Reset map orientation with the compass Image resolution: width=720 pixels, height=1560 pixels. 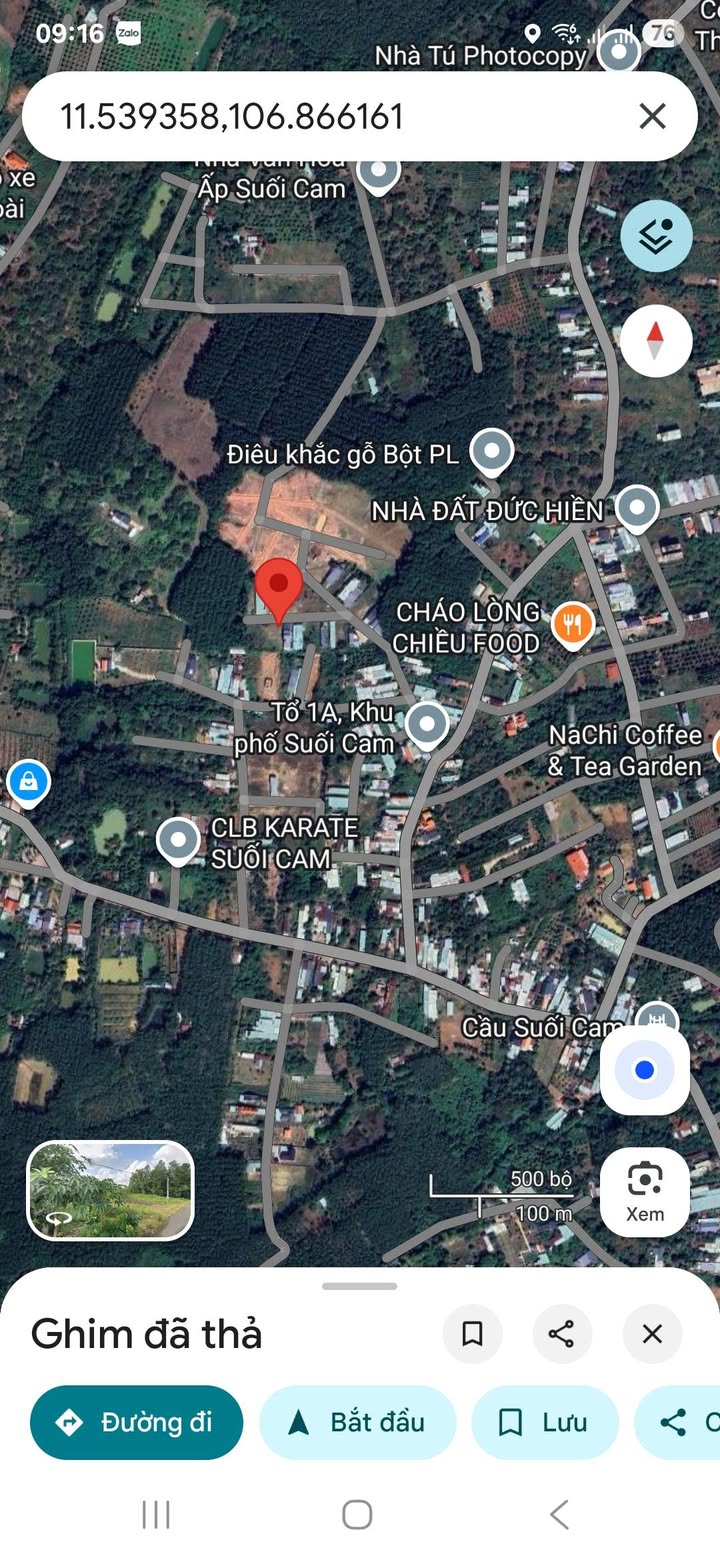656,341
